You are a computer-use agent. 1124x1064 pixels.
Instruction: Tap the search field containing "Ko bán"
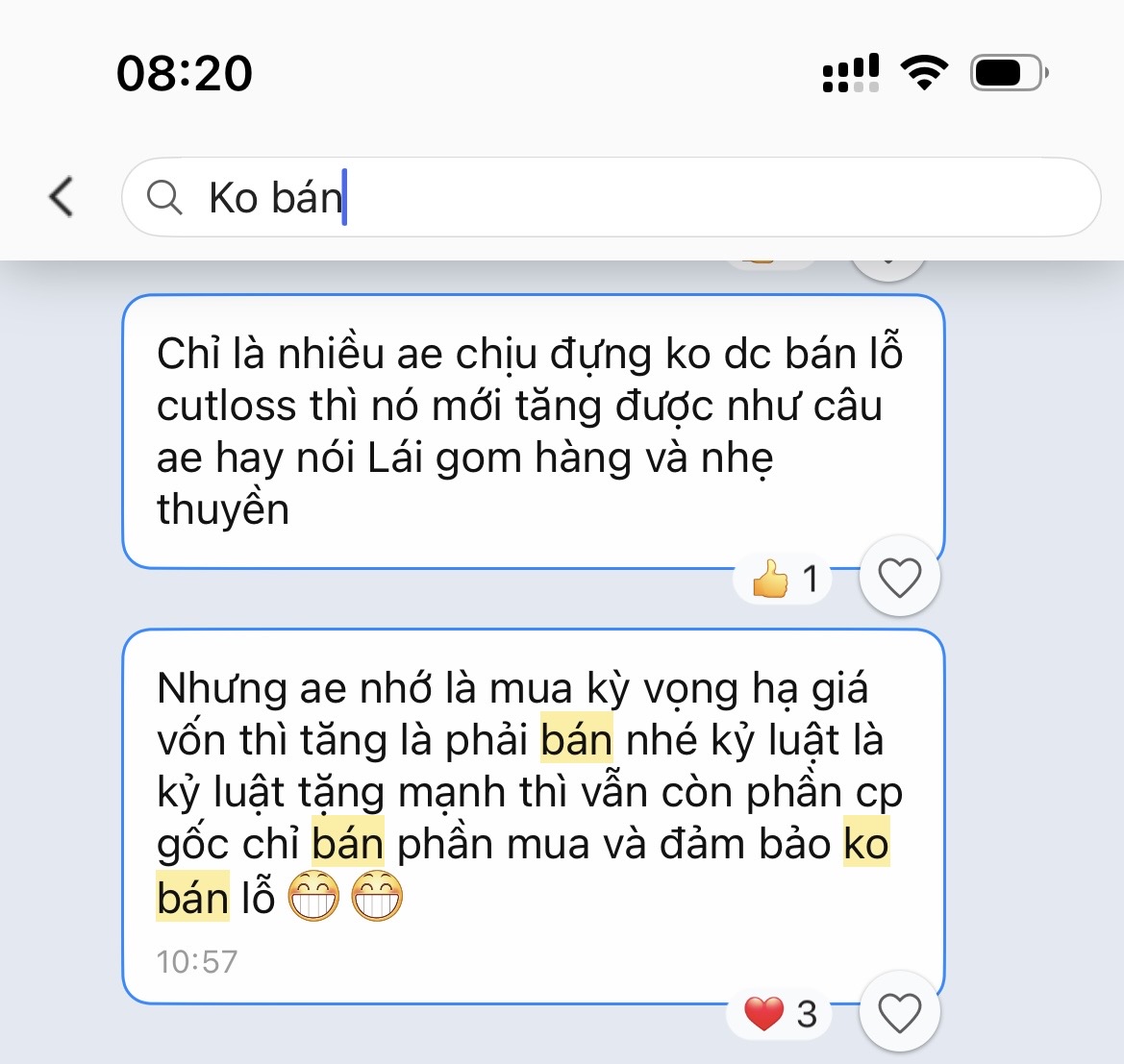tap(615, 197)
